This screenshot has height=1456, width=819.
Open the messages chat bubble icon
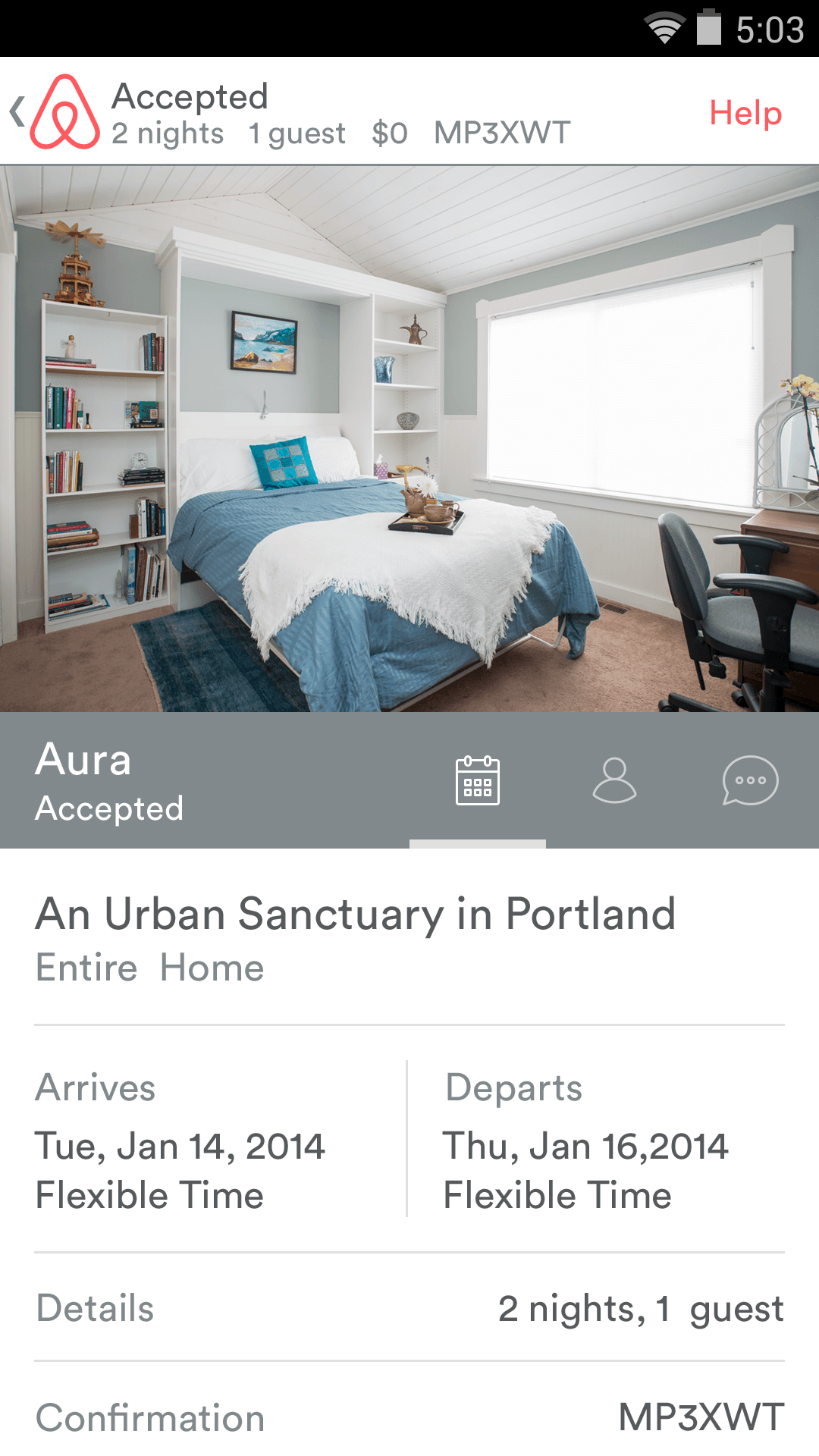coord(749,780)
